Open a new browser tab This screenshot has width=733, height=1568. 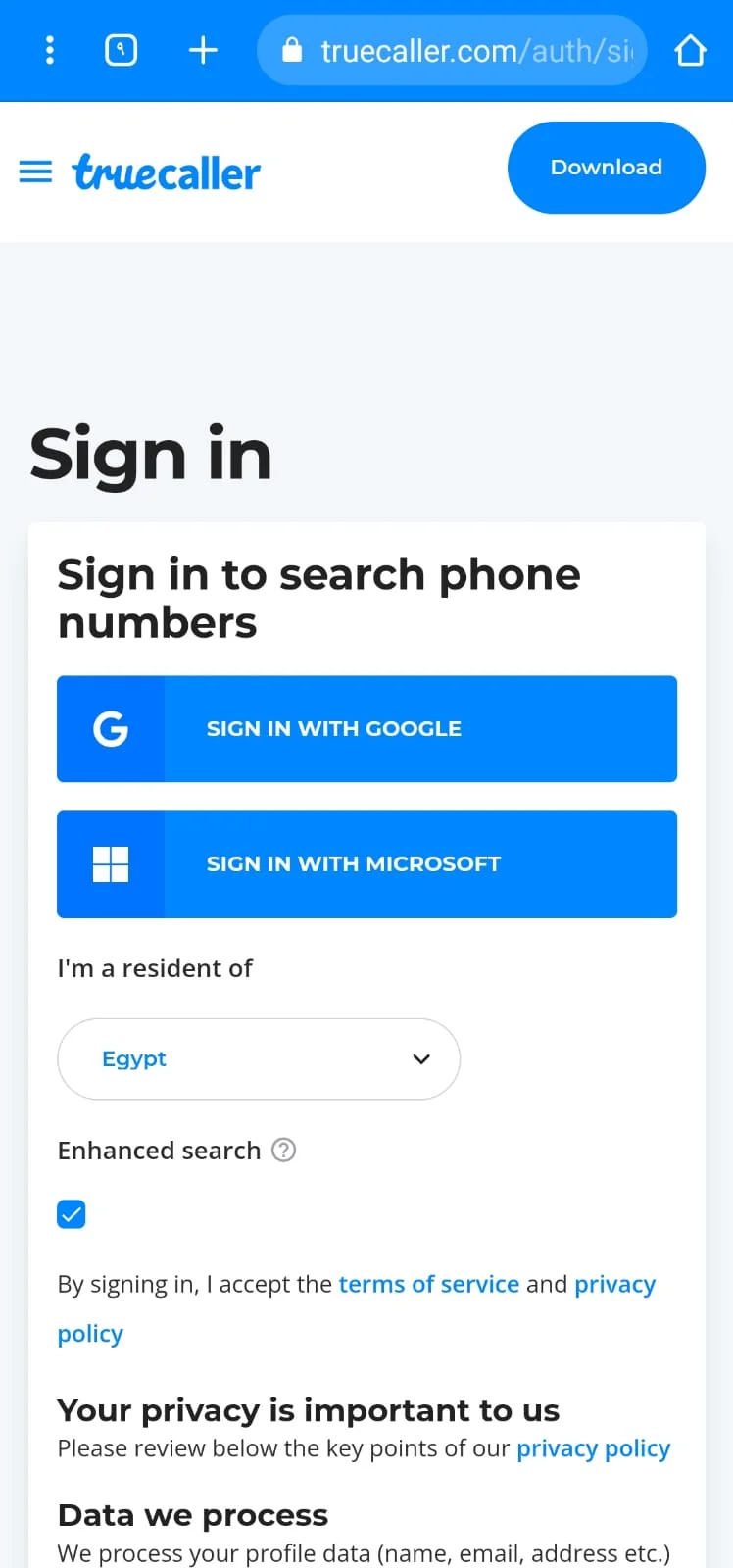tap(203, 50)
